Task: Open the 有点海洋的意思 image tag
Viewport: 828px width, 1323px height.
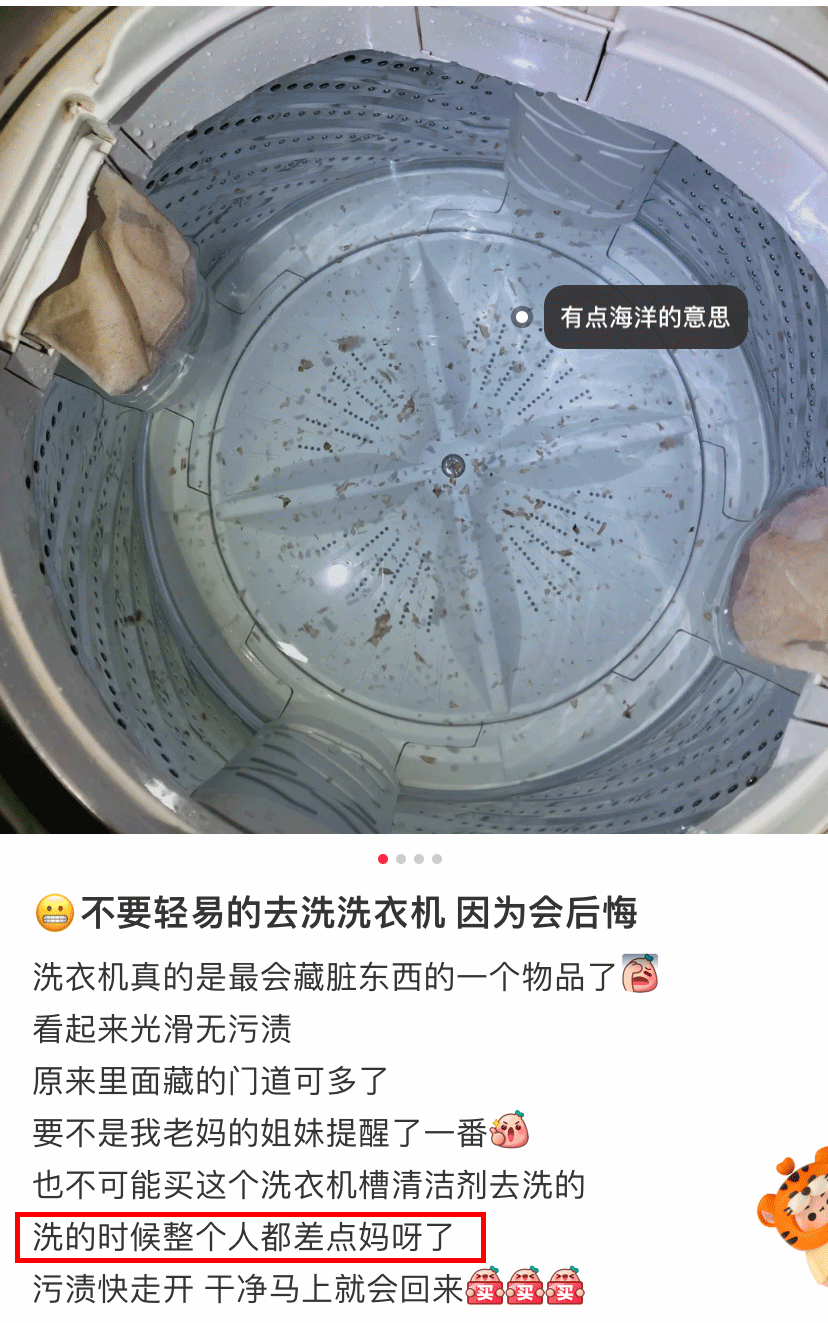Action: coord(645,318)
